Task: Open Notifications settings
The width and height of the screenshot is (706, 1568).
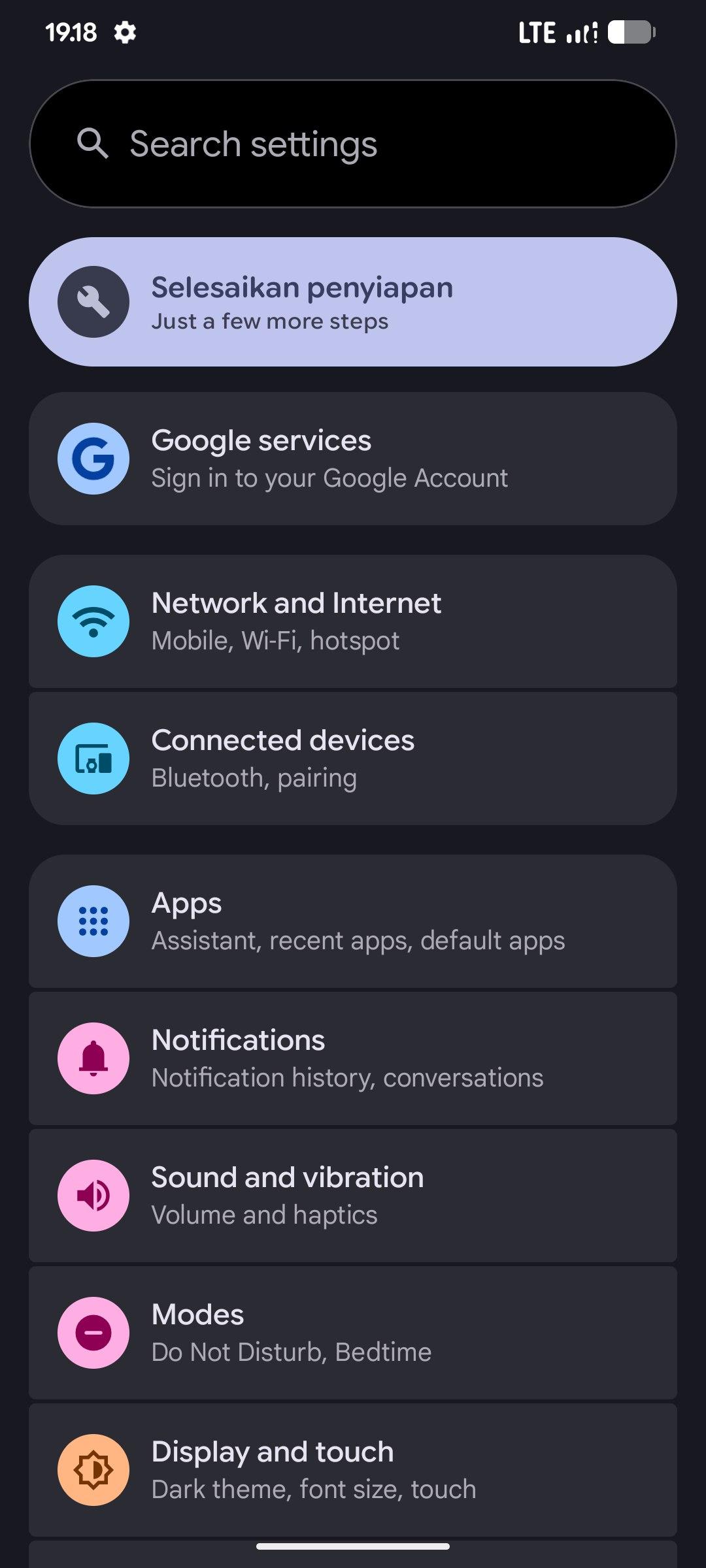Action: click(x=353, y=1058)
